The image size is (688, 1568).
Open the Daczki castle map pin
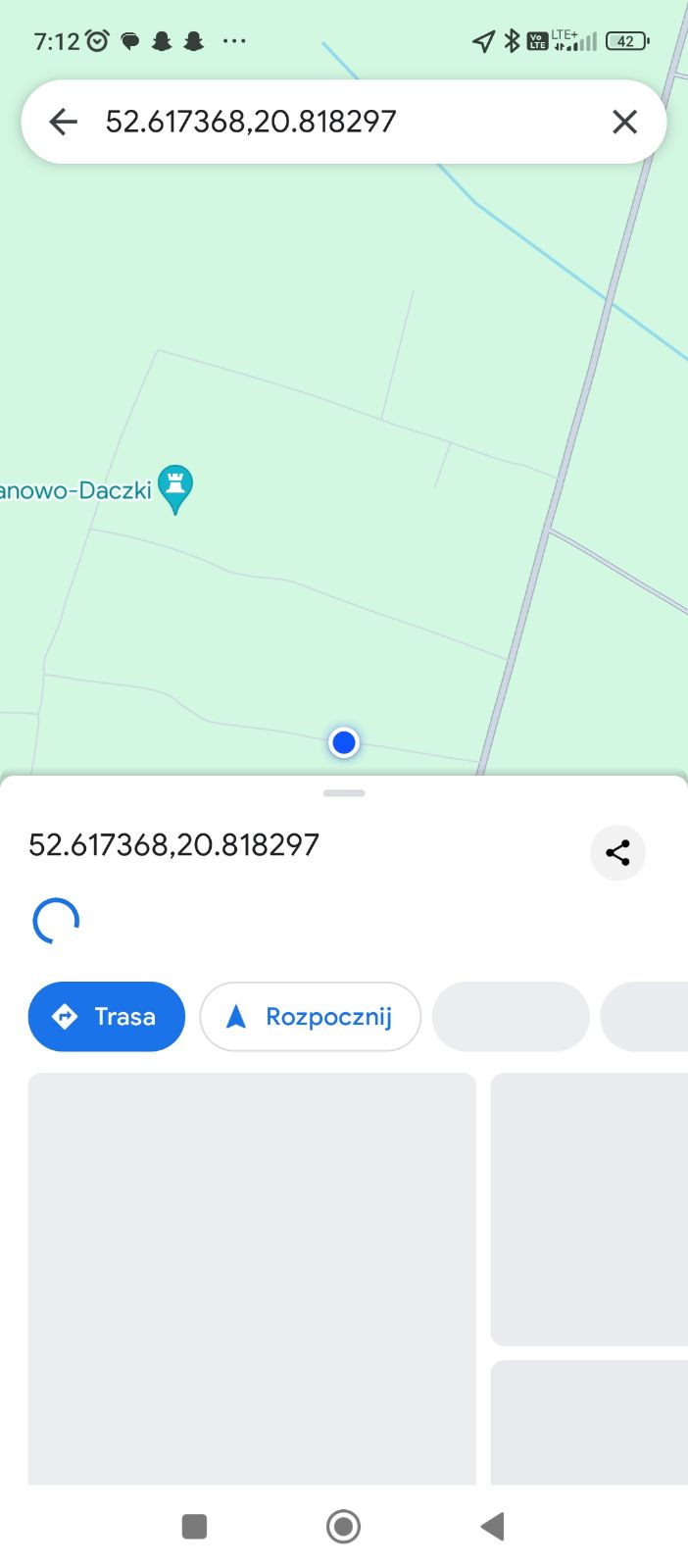(x=175, y=487)
